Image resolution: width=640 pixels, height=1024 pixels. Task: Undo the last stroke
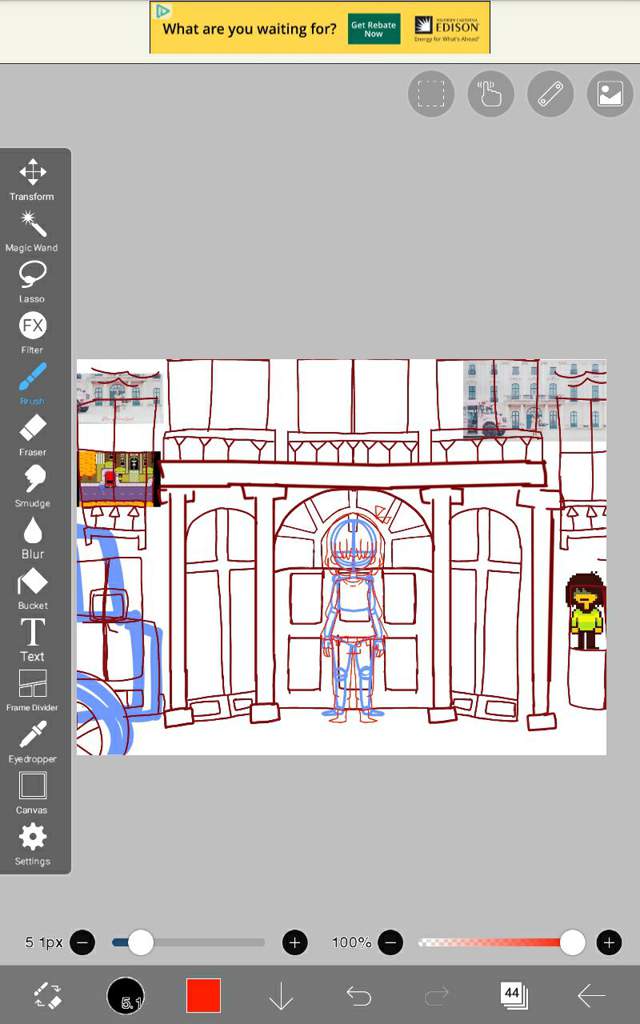358,995
